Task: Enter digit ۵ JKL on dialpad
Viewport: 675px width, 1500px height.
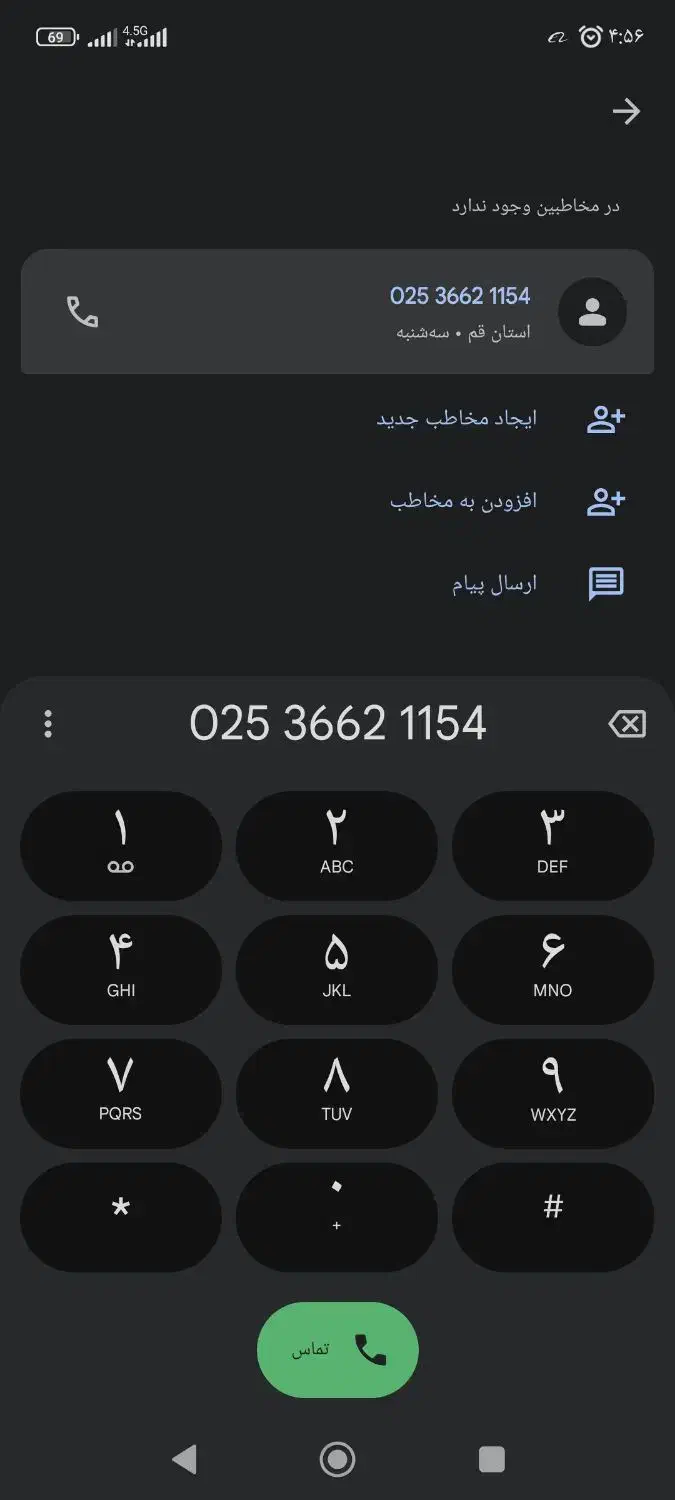Action: 337,969
